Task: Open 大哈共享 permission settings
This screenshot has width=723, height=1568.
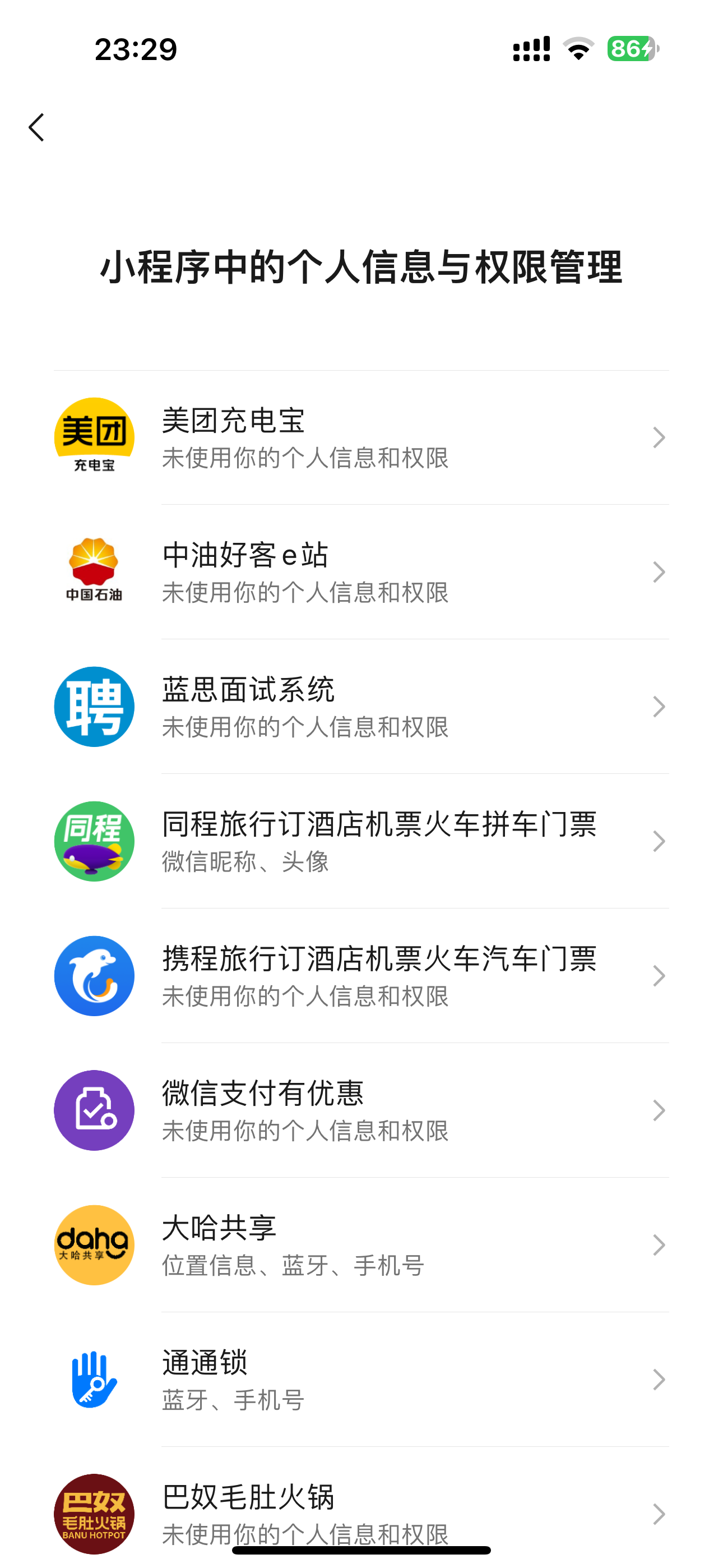Action: pyautogui.click(x=361, y=1245)
